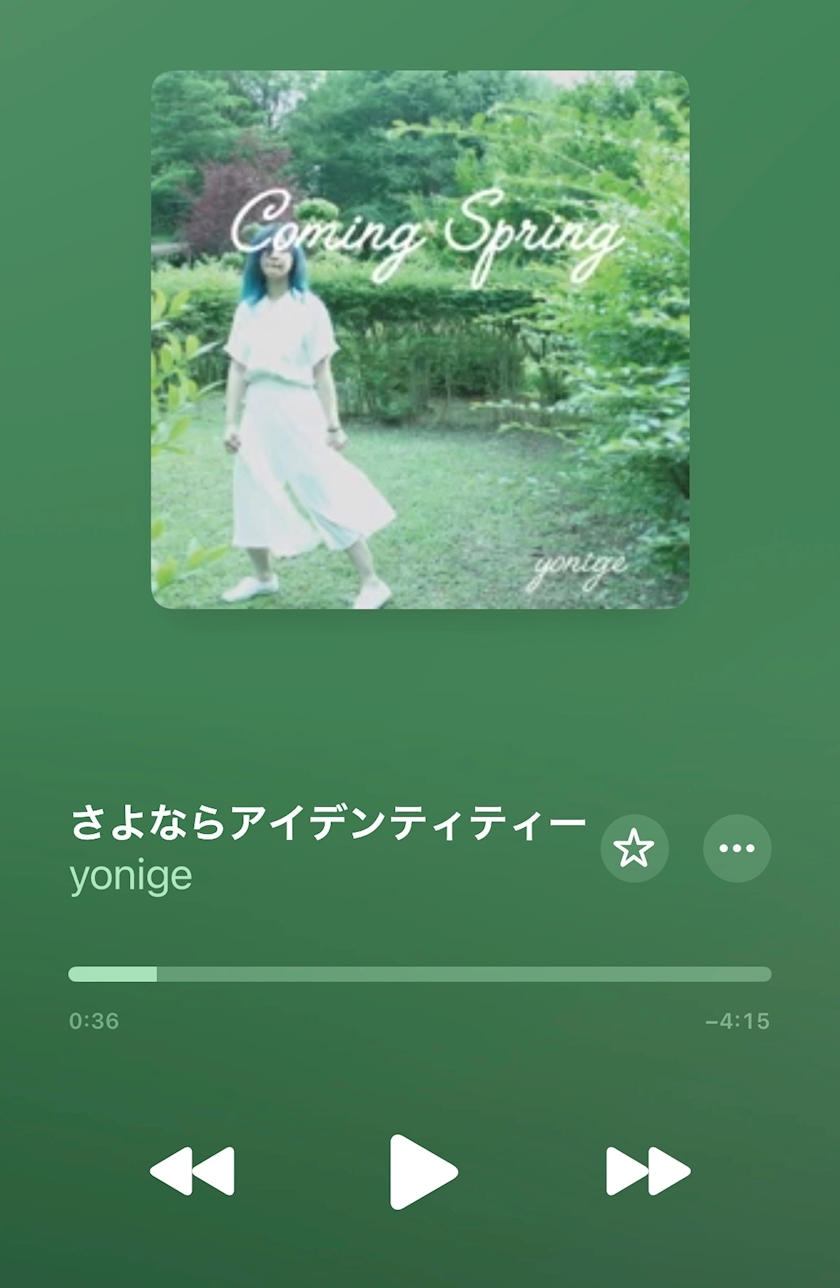
Task: Tap the playback progress bar
Action: 420,974
